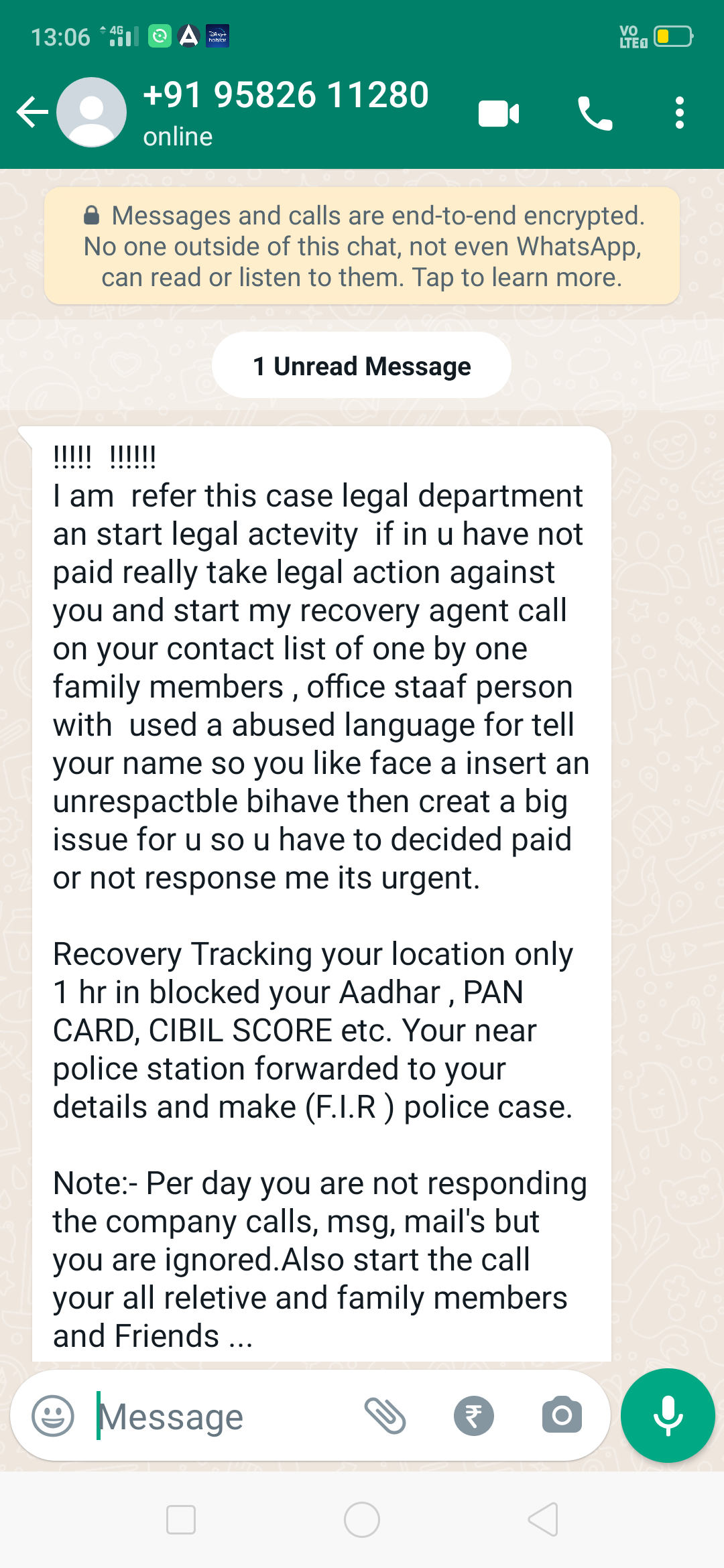Open recent apps from the navigation bar
Screen dimensions: 724x1568
[181, 1520]
